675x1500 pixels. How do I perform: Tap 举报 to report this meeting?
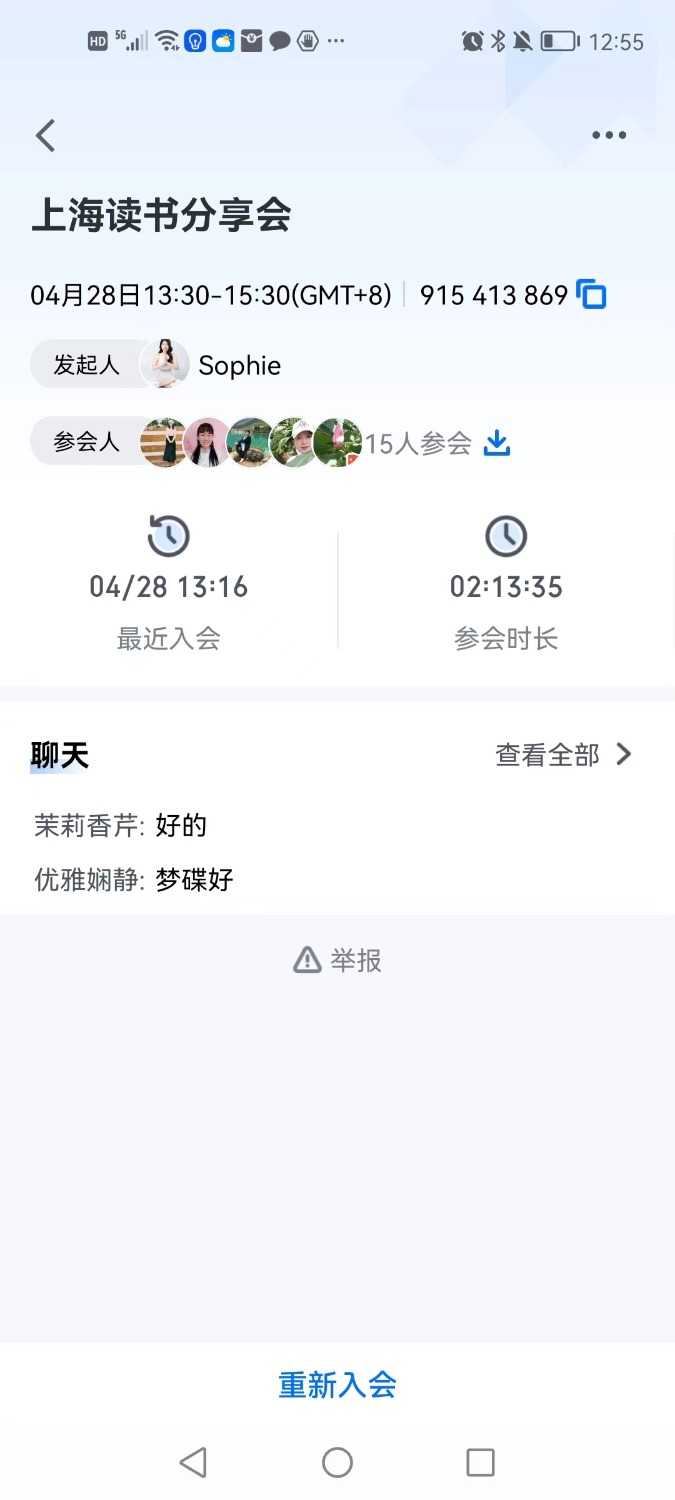pyautogui.click(x=338, y=961)
